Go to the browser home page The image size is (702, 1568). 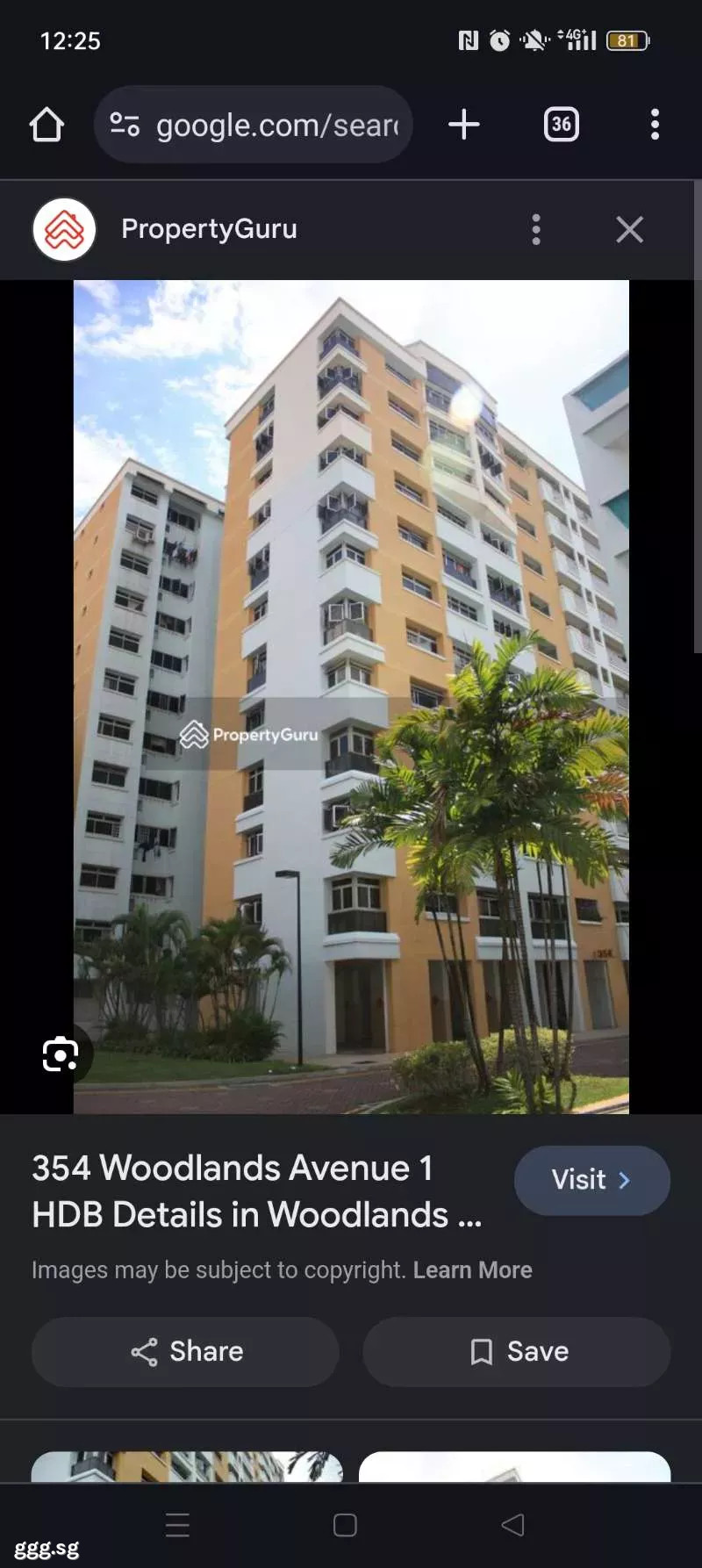[x=47, y=125]
